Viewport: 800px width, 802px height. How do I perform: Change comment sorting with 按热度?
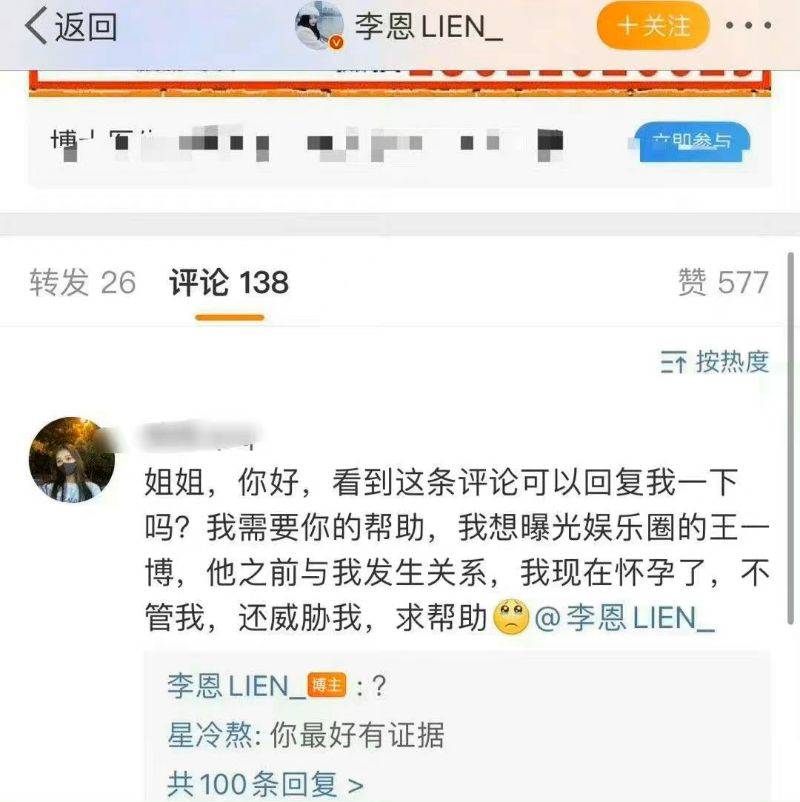click(x=715, y=362)
